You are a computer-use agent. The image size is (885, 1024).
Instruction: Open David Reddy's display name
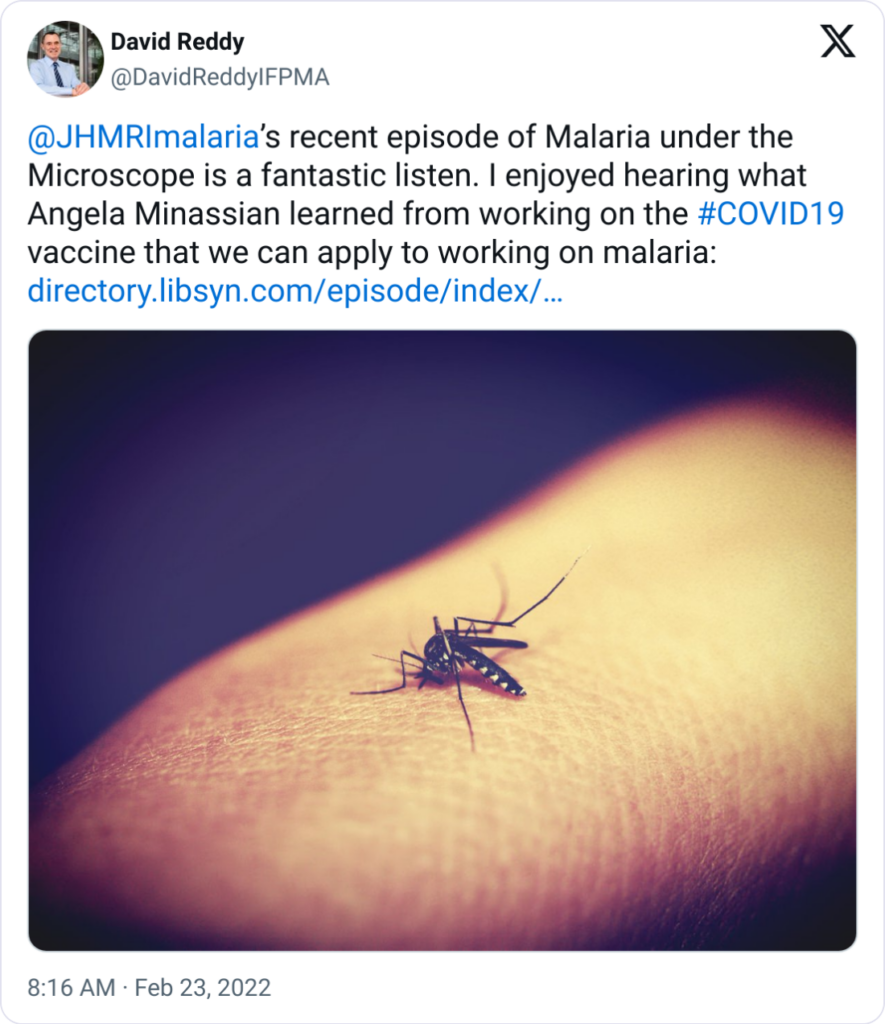(177, 42)
